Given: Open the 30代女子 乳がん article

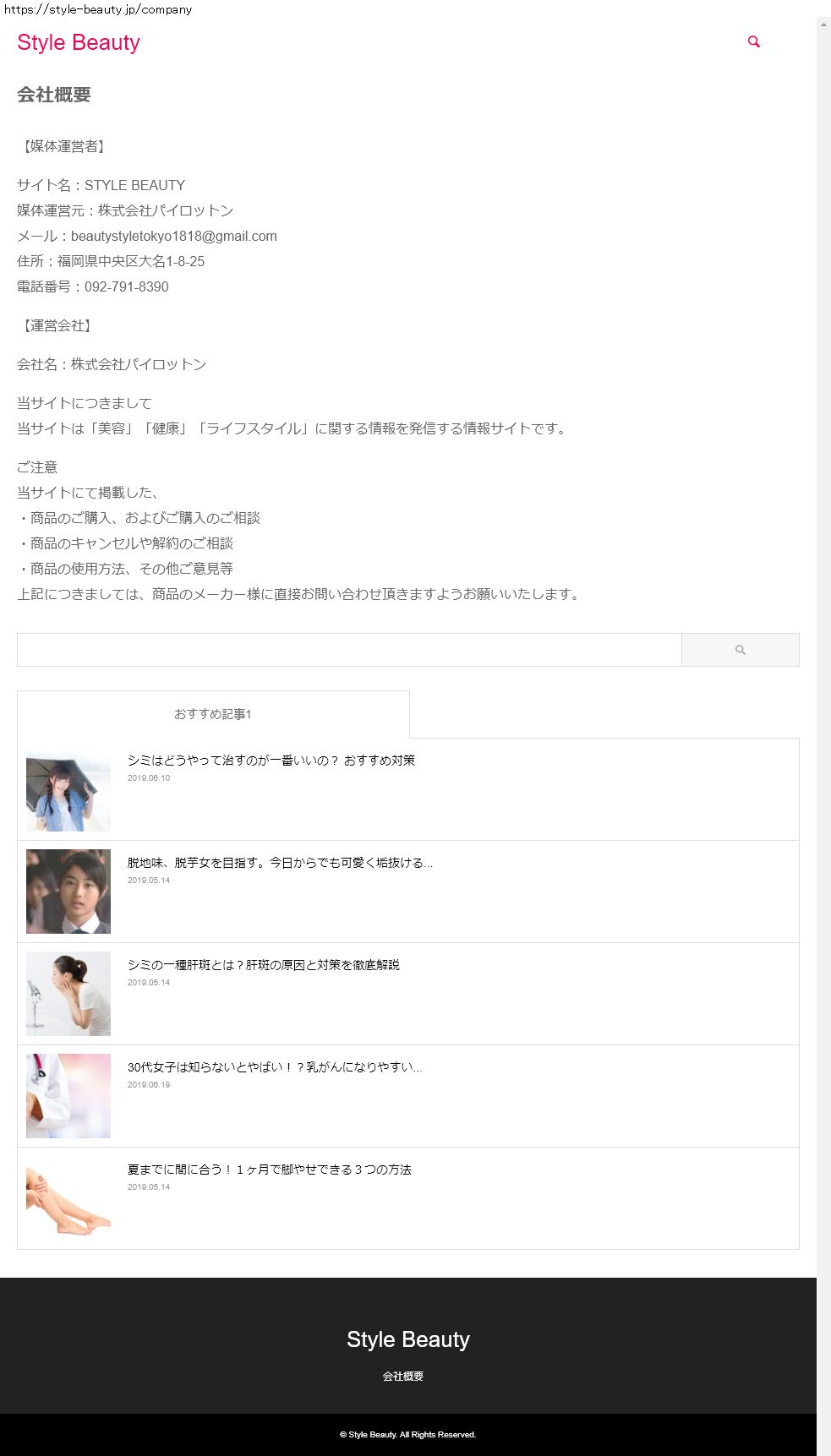Looking at the screenshot, I should (274, 1067).
